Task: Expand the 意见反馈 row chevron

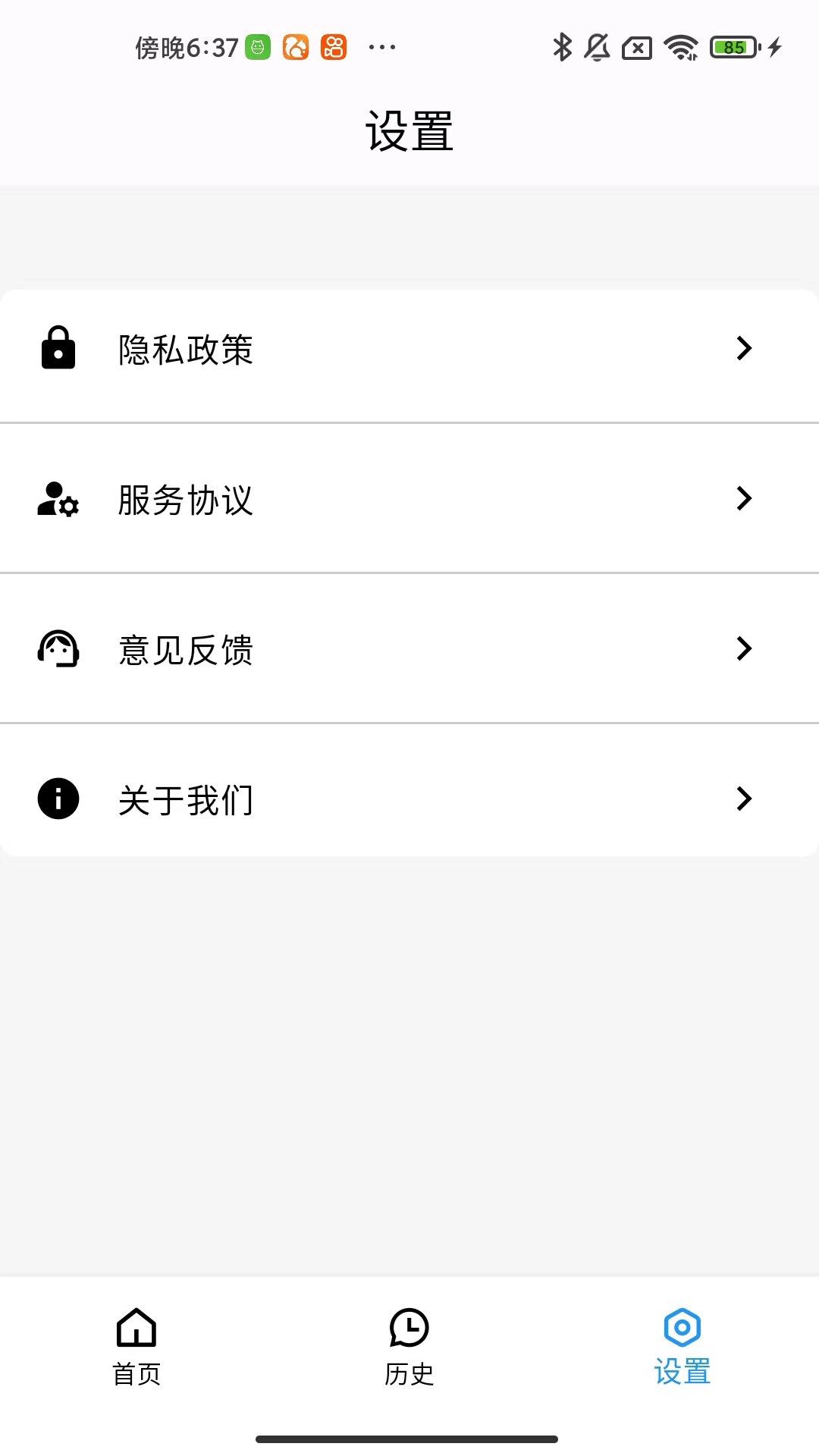Action: click(743, 648)
